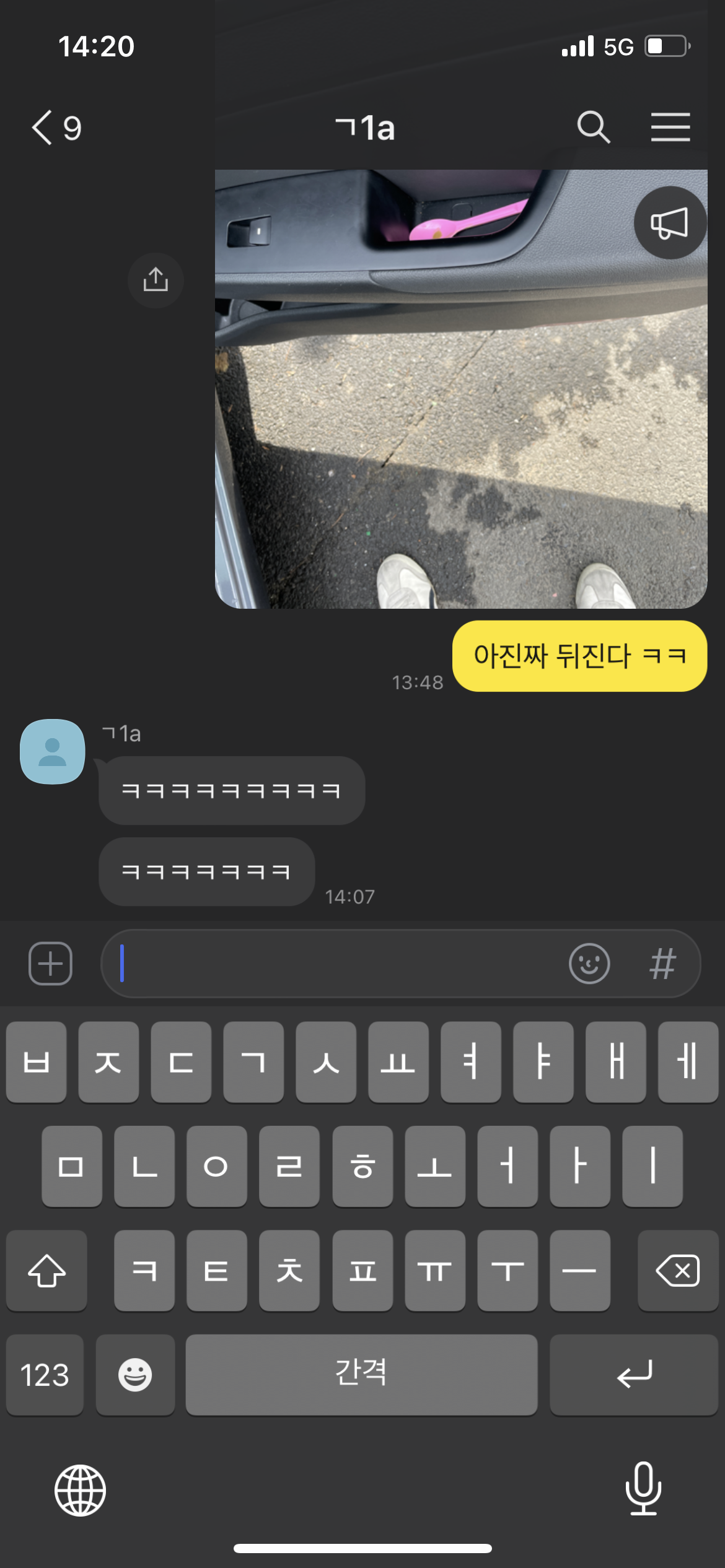View ㄱ1a's profile picture

click(x=53, y=751)
